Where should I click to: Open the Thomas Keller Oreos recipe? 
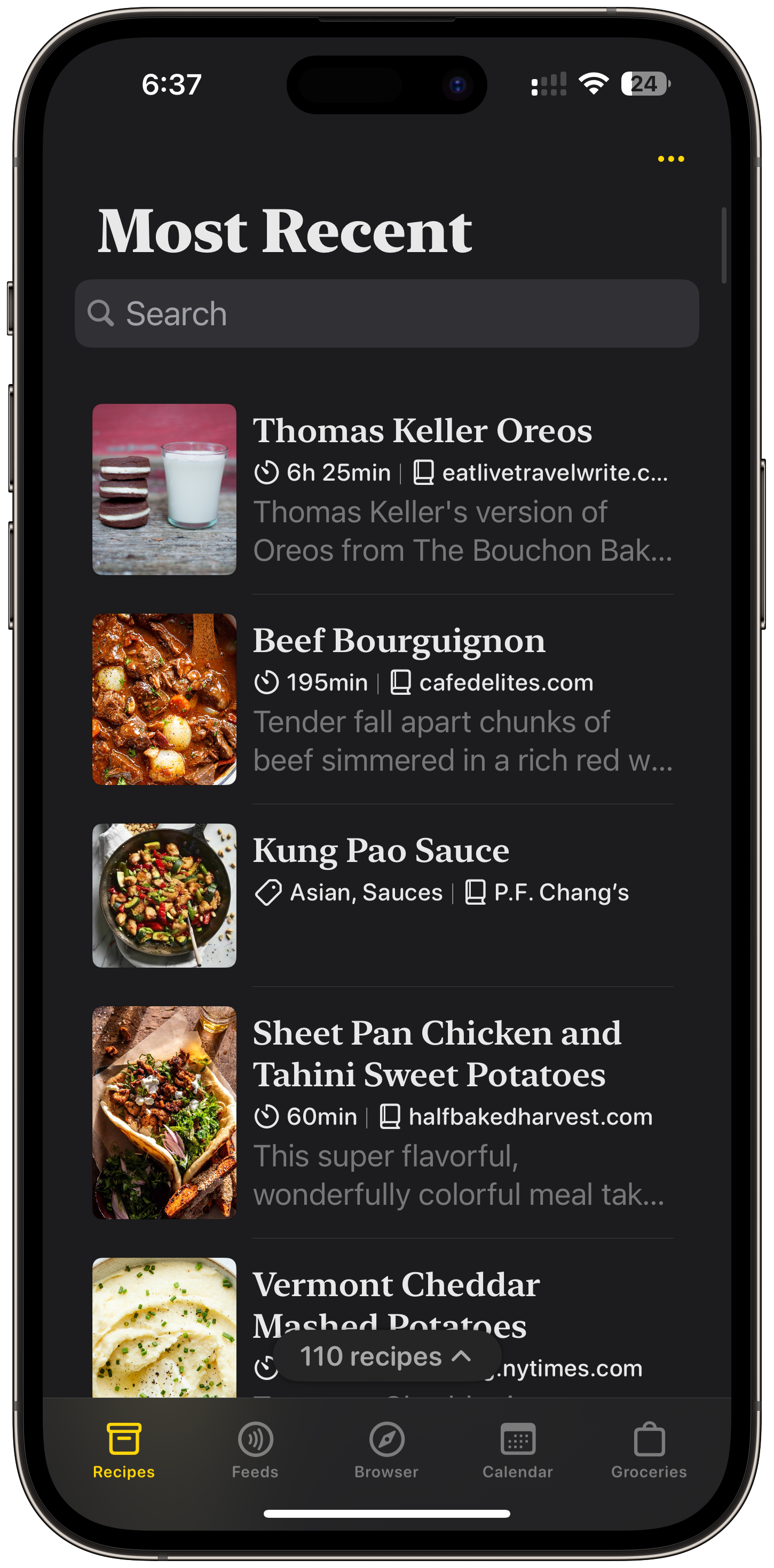tap(422, 431)
